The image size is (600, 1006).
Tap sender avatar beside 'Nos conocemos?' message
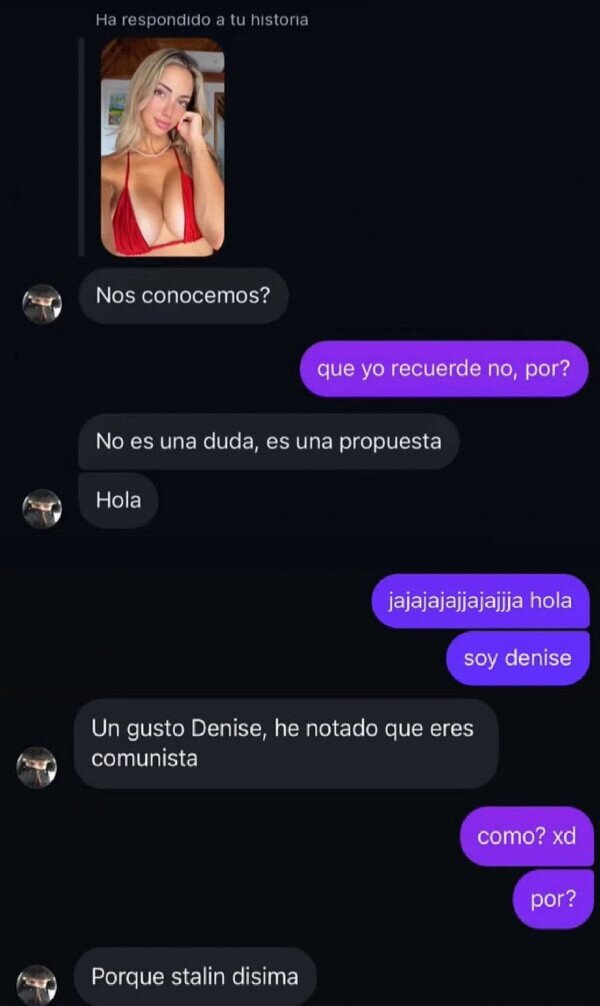(42, 303)
